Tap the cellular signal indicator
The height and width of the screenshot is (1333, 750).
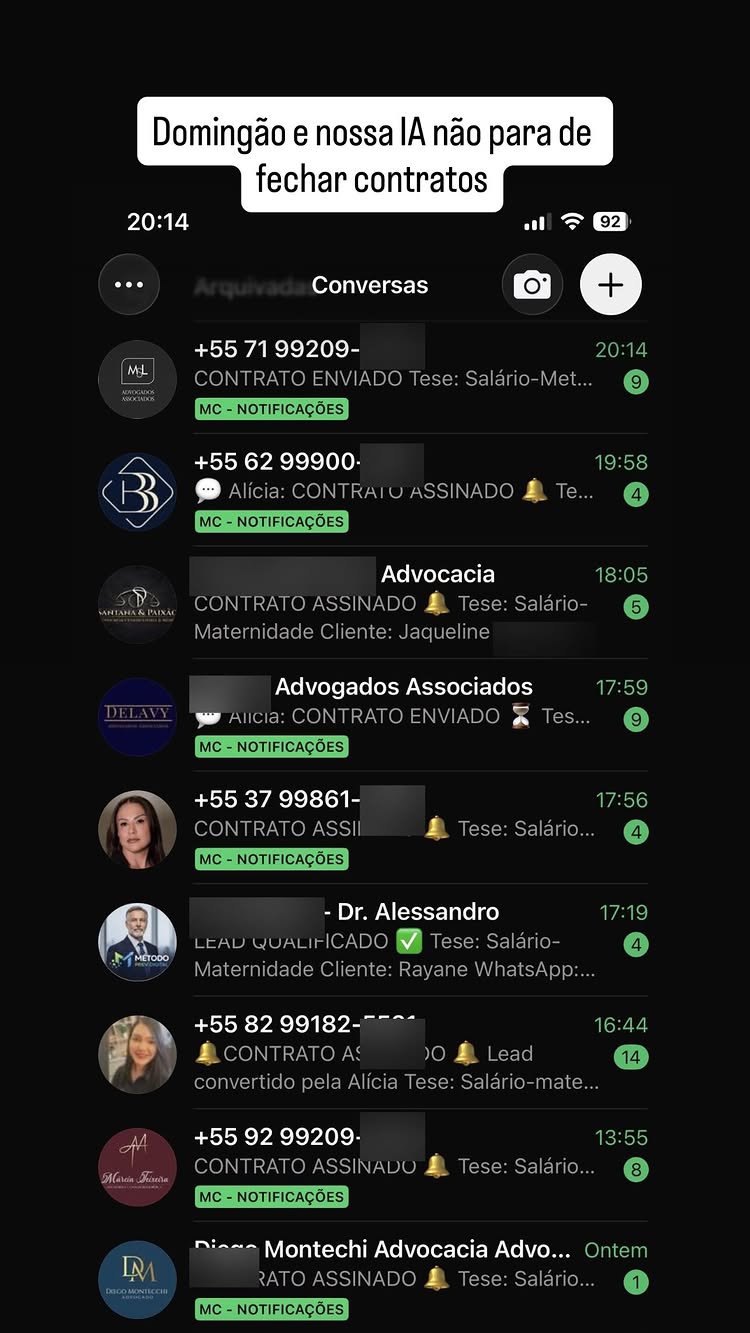(x=536, y=221)
